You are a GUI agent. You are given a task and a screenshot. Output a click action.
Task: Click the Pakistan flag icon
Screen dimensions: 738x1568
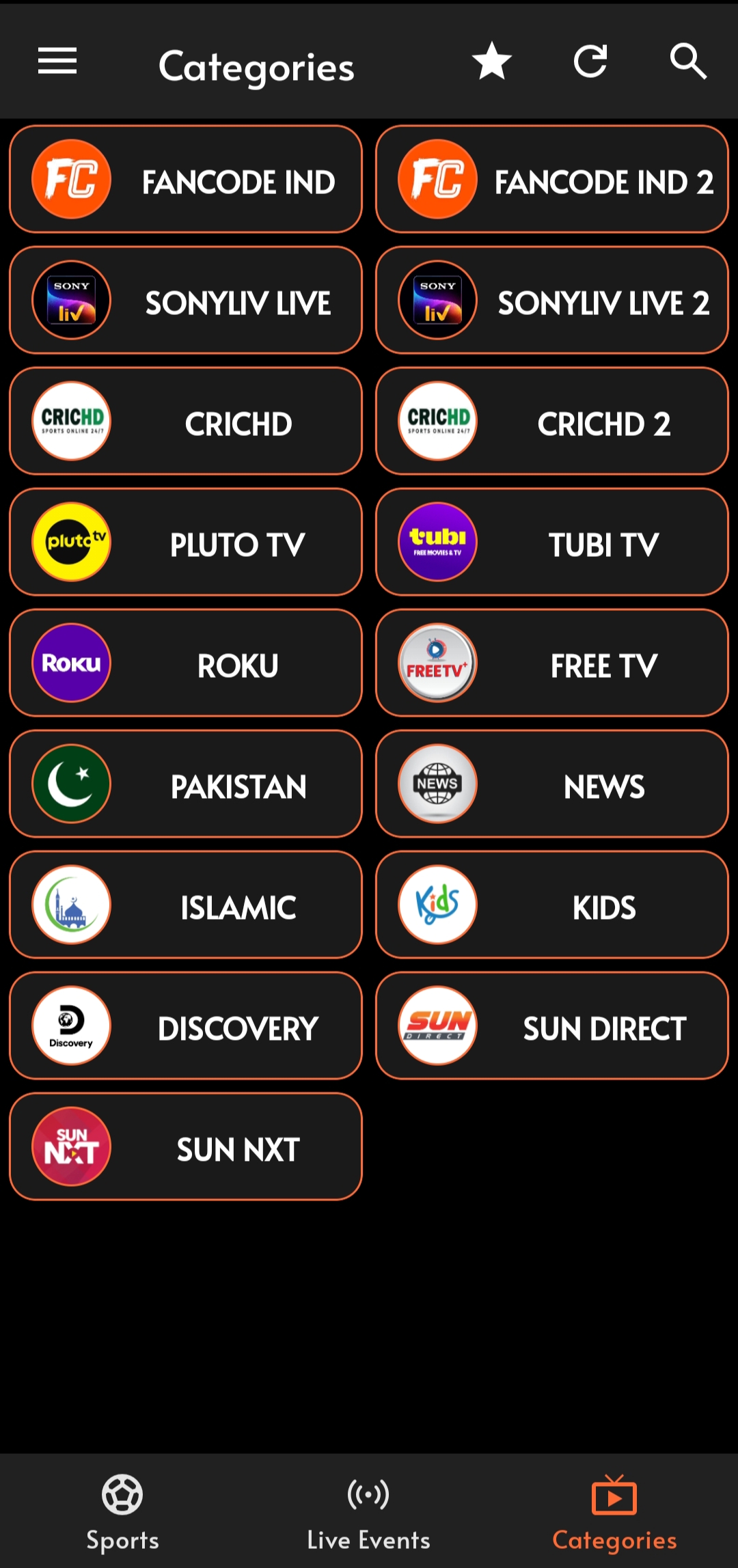[x=71, y=784]
